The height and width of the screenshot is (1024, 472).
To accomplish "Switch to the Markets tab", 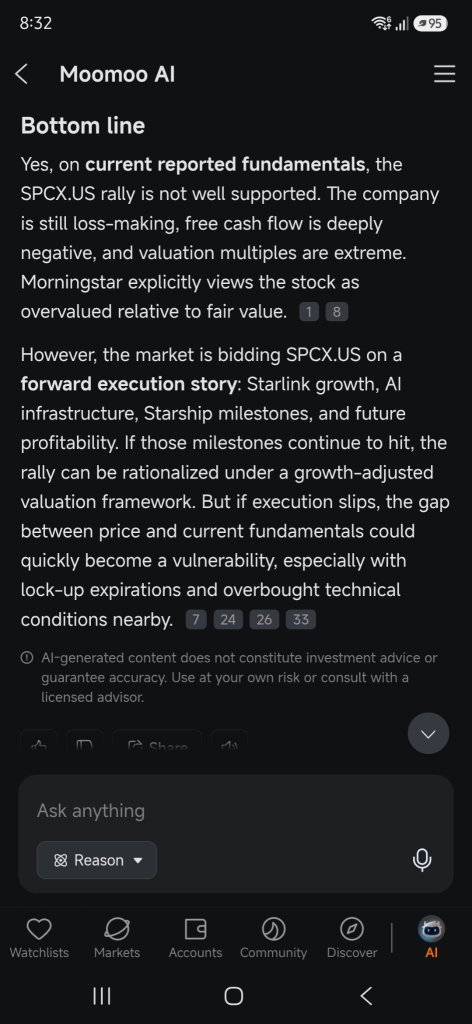I will click(117, 938).
